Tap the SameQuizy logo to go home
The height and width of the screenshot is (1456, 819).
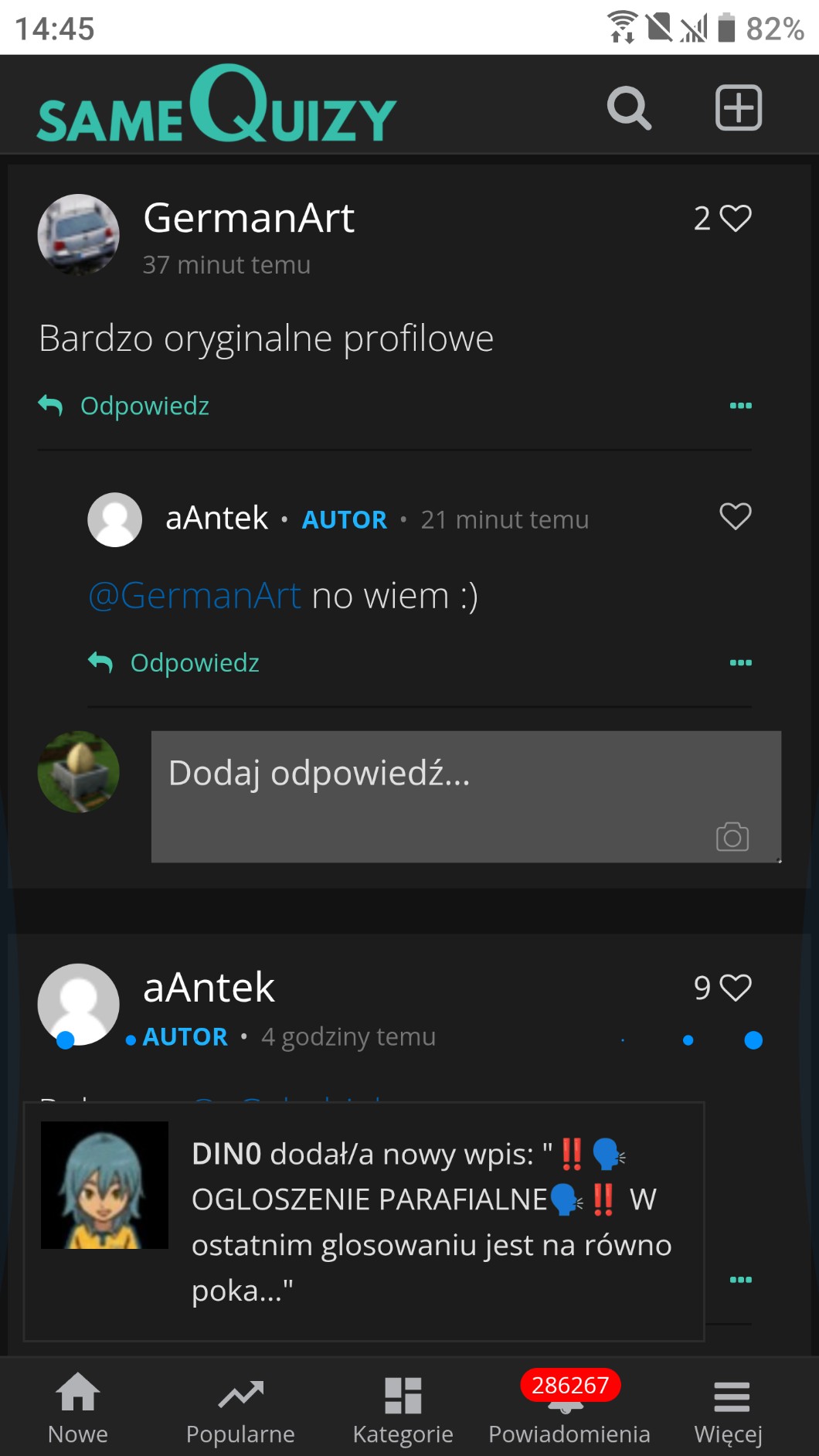pyautogui.click(x=216, y=104)
